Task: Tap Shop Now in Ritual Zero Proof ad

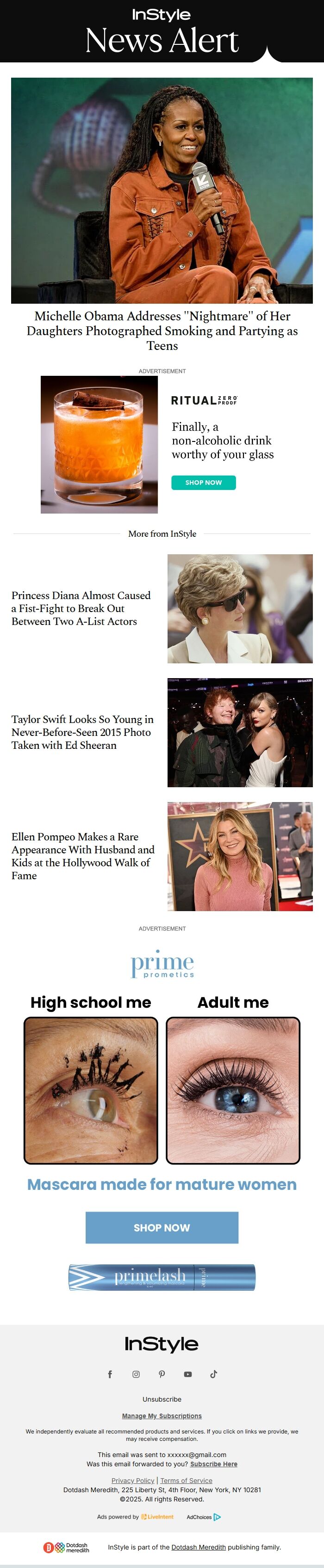Action: pos(203,482)
